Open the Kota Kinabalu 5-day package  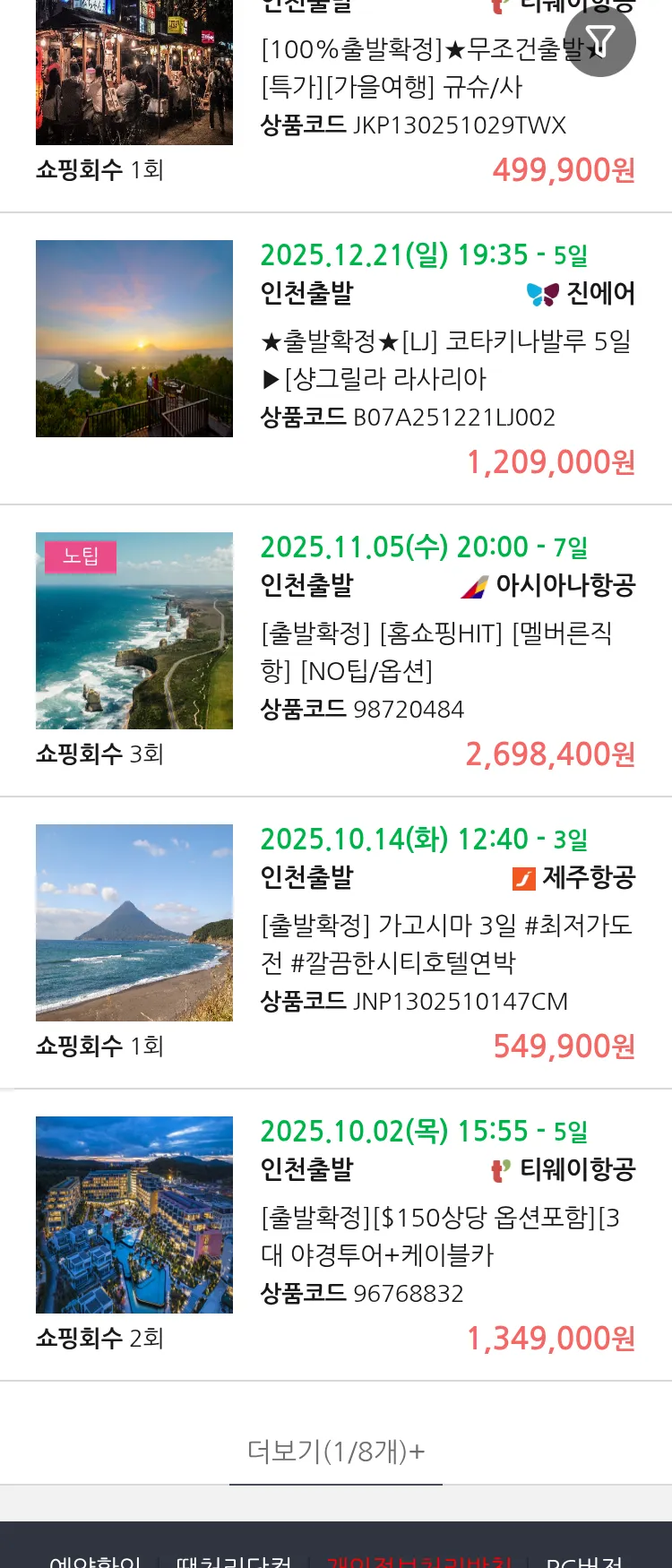click(x=445, y=358)
